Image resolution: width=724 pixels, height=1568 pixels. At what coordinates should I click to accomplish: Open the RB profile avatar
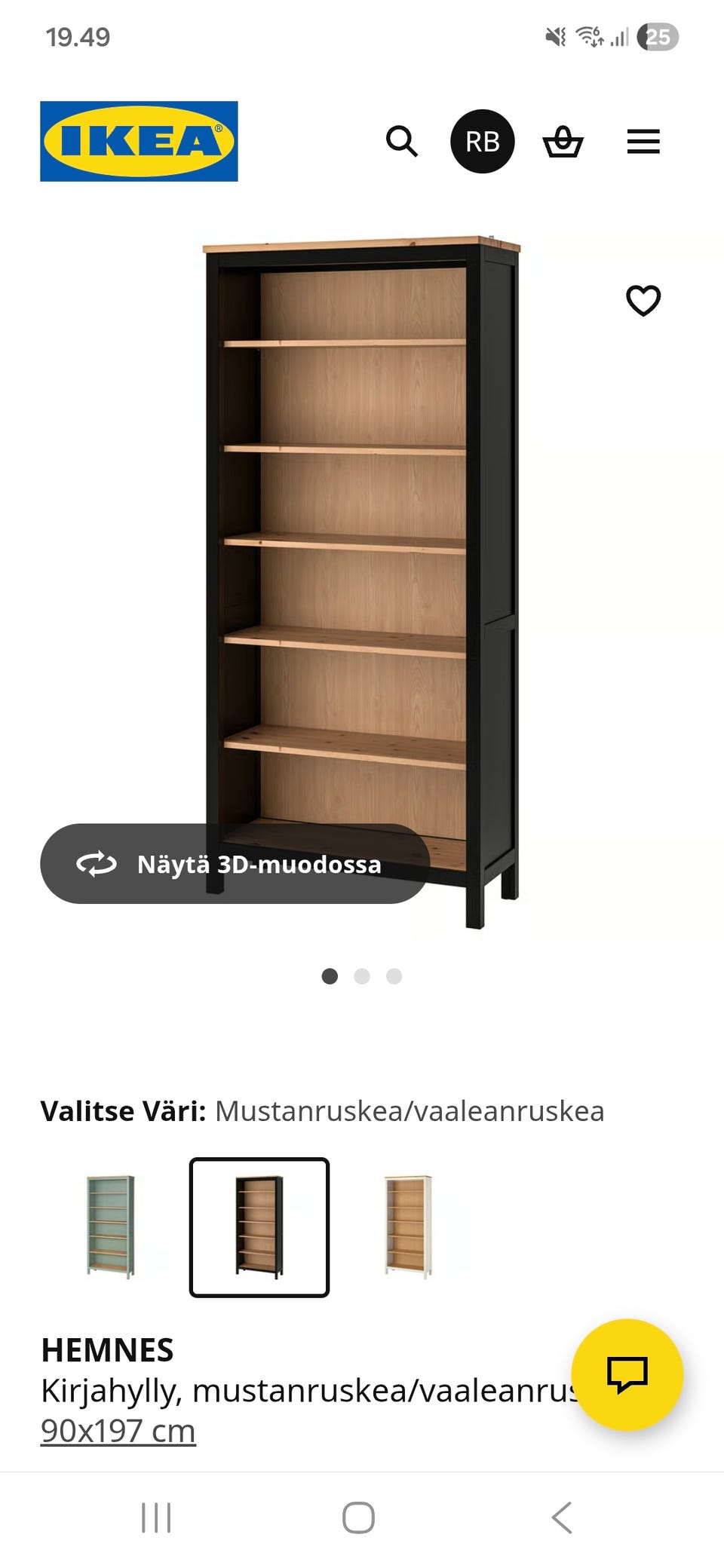[483, 142]
